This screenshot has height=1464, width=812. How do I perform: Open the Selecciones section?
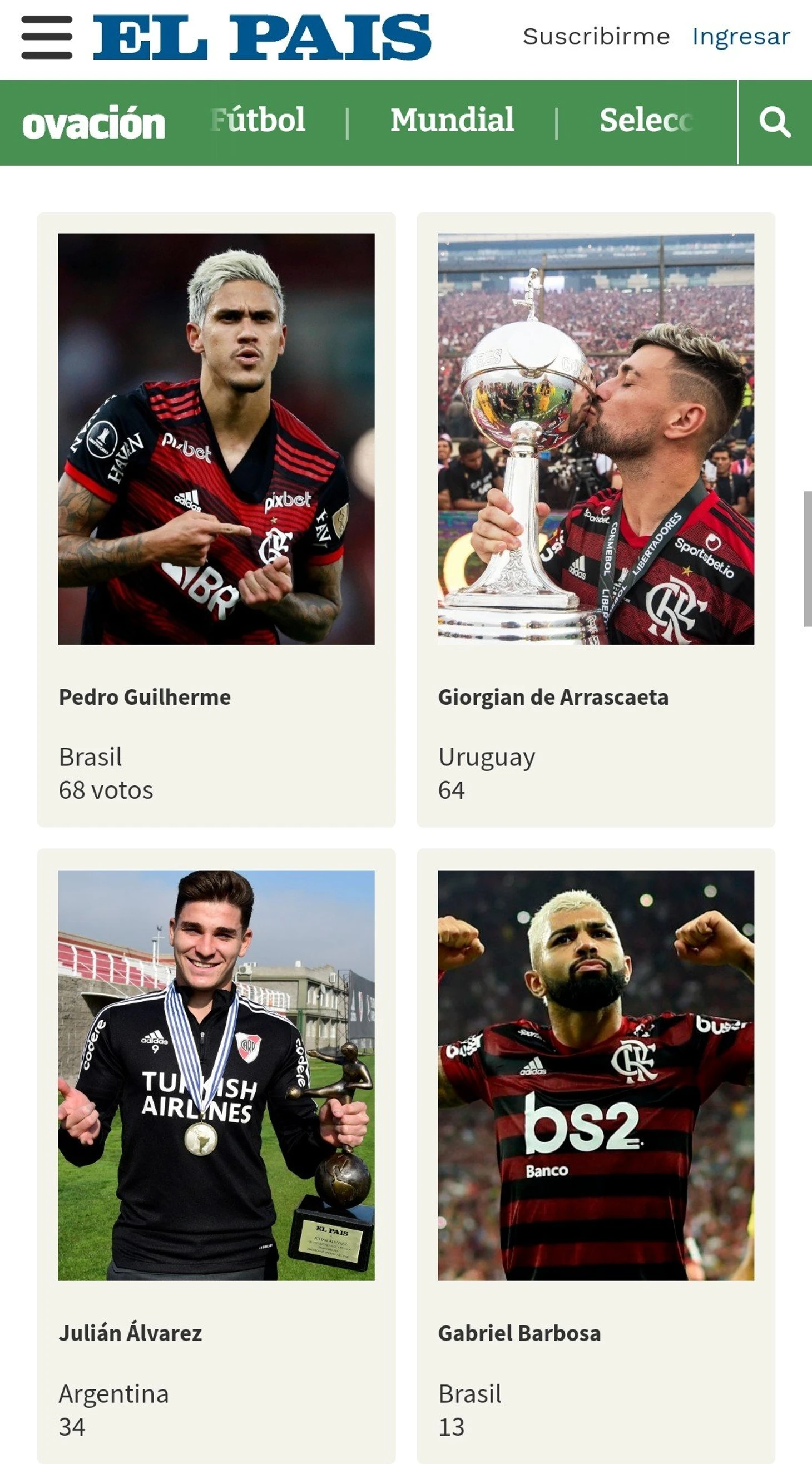(x=646, y=121)
